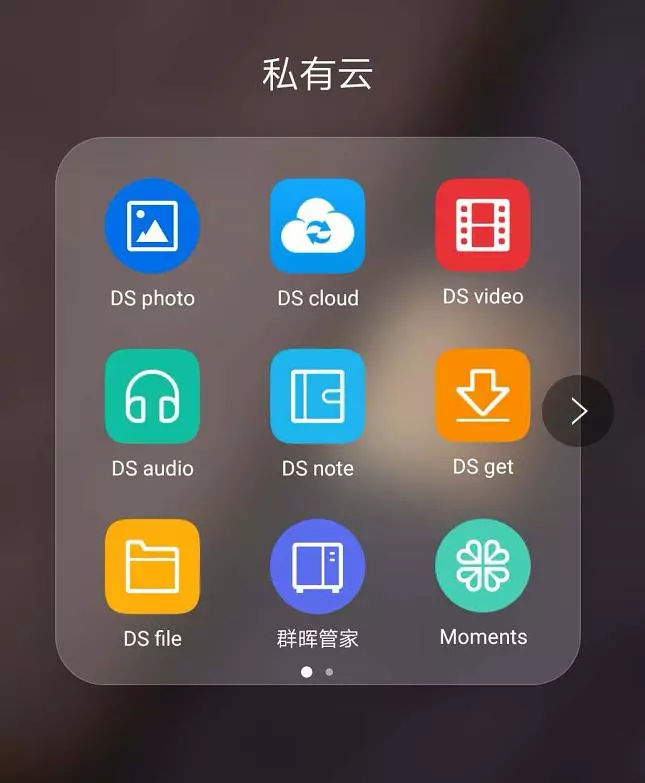
Task: Open DS note
Action: tap(317, 396)
